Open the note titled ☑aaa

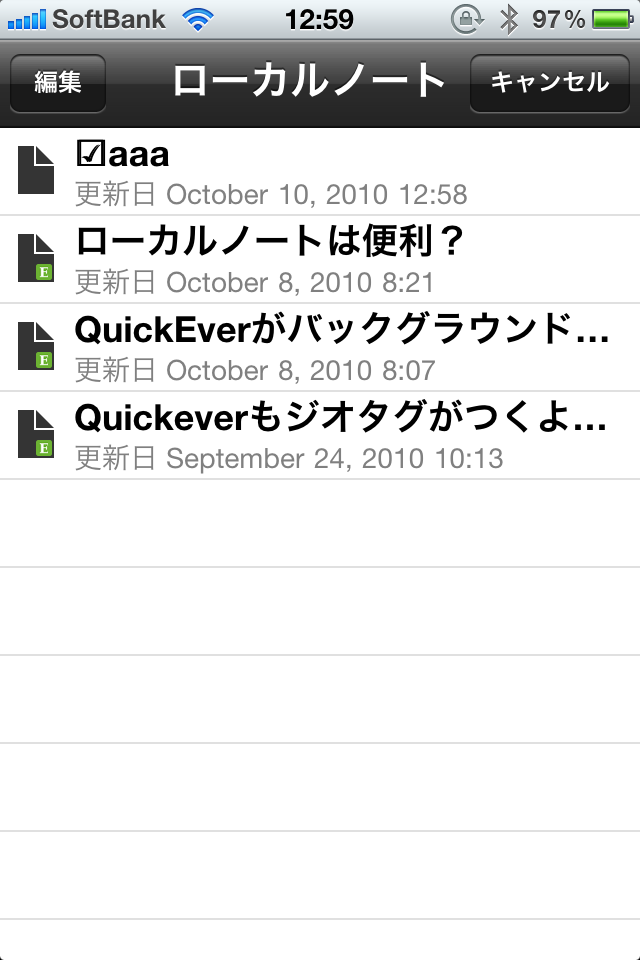[x=320, y=171]
